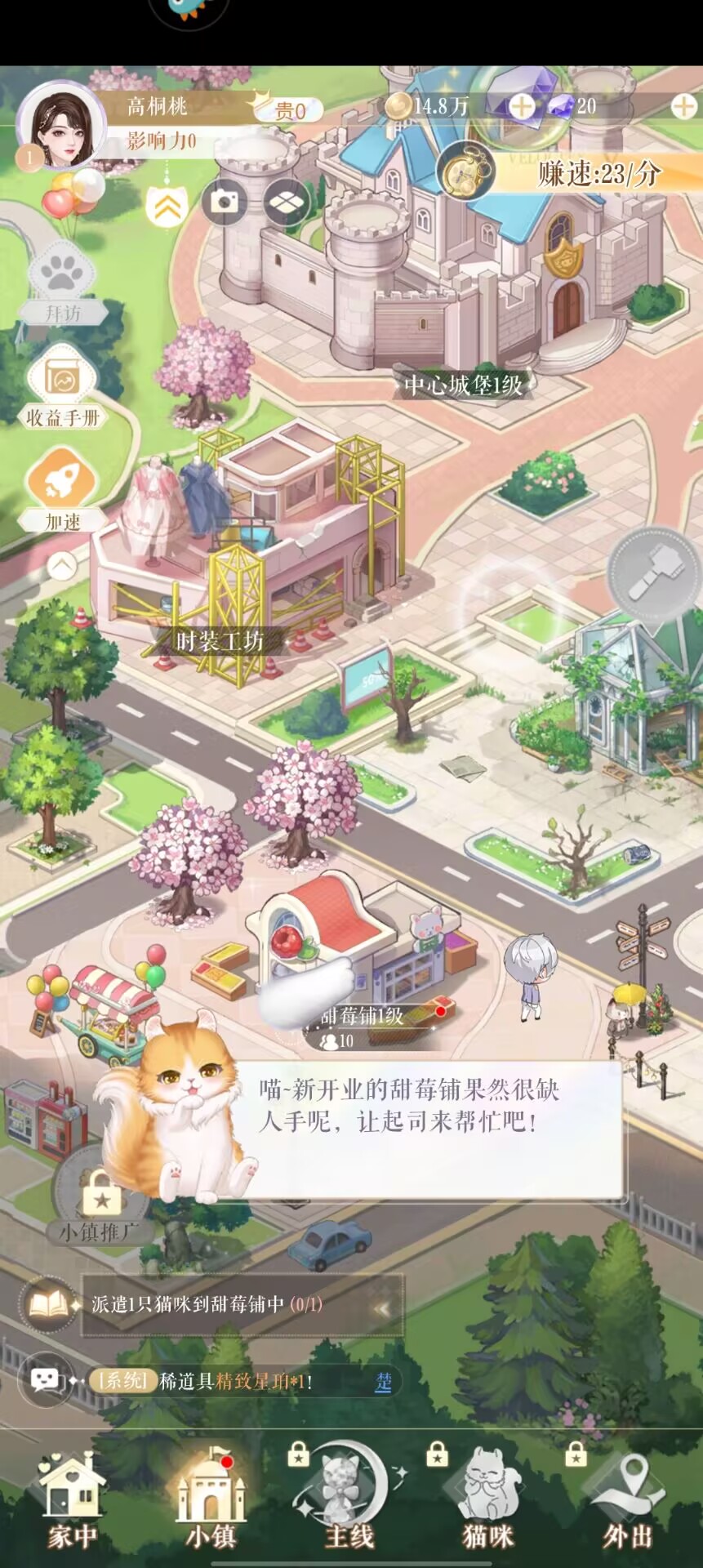Add more purple gems with plus
Screen dimensions: 703x1568
[683, 106]
